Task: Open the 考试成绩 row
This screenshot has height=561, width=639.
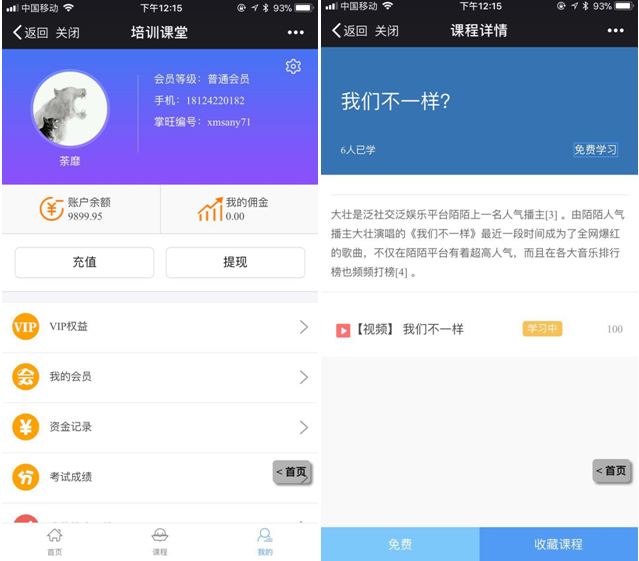Action: 140,477
